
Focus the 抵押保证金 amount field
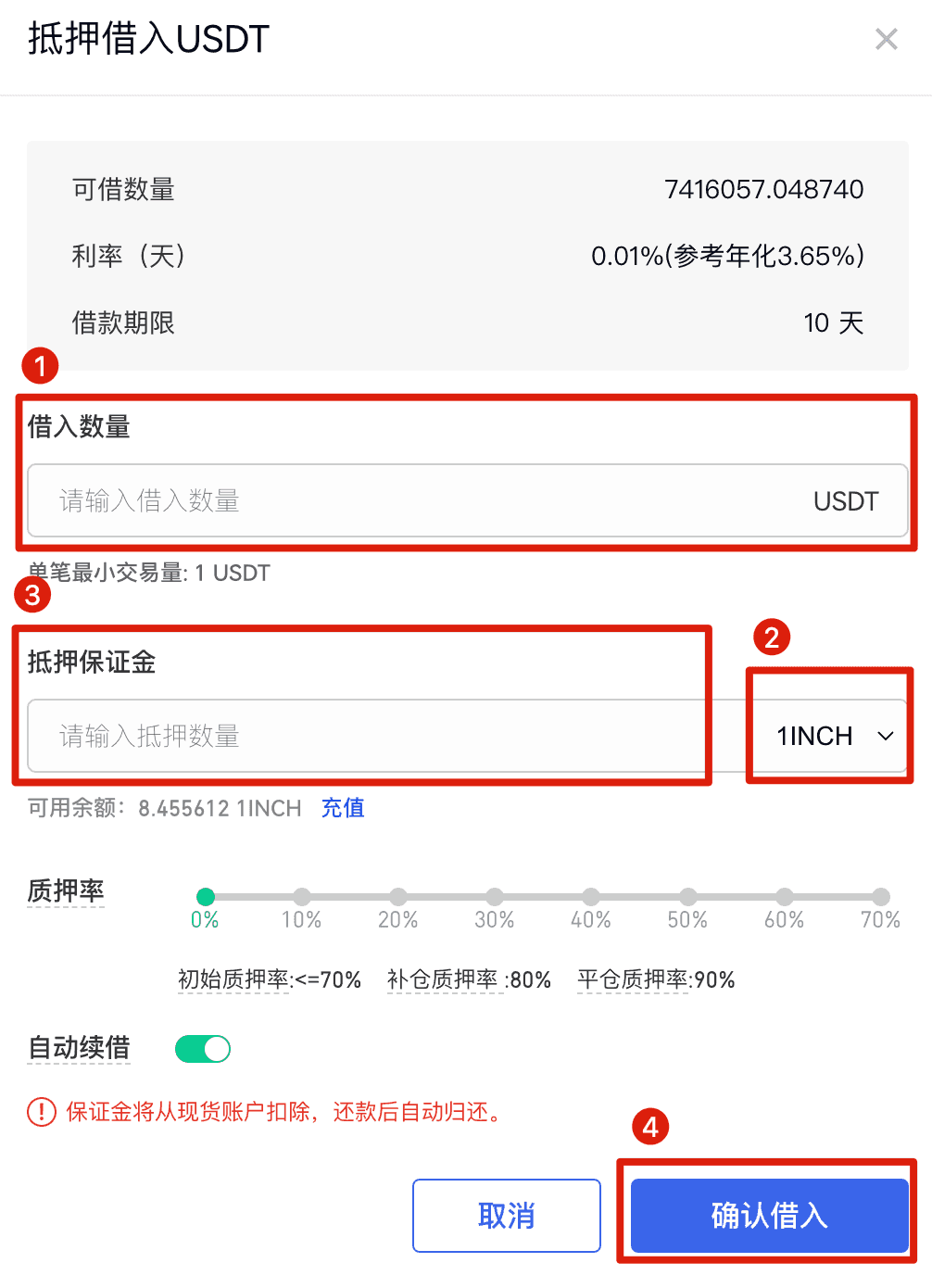pos(371,736)
